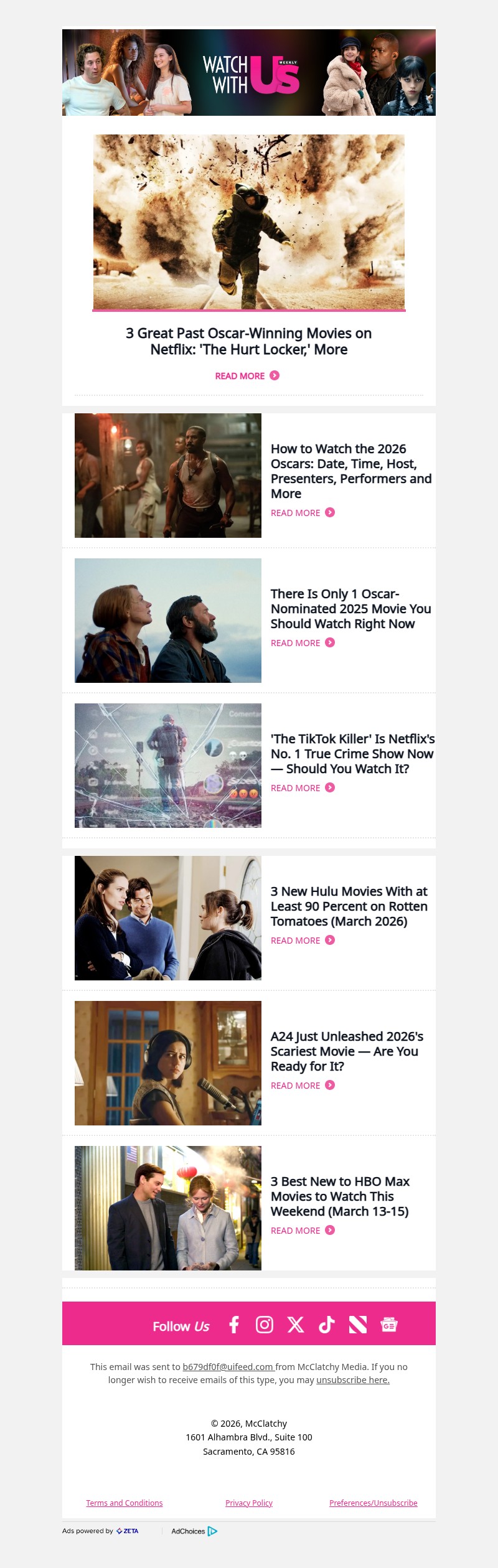The image size is (498, 1568).
Task: Read more on Best New HBO Max Movies
Action: 303,1231
